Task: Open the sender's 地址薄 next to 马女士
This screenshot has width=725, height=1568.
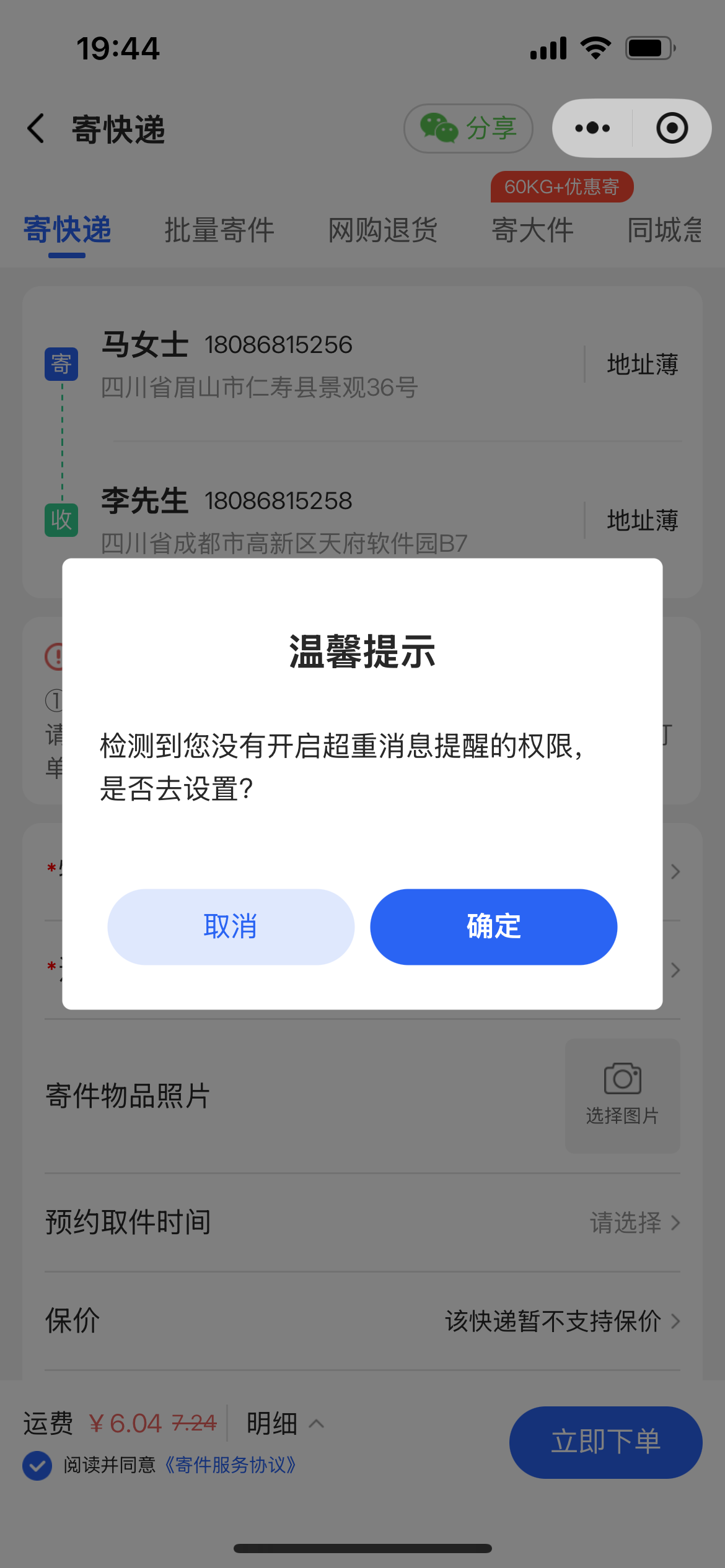Action: (x=643, y=364)
